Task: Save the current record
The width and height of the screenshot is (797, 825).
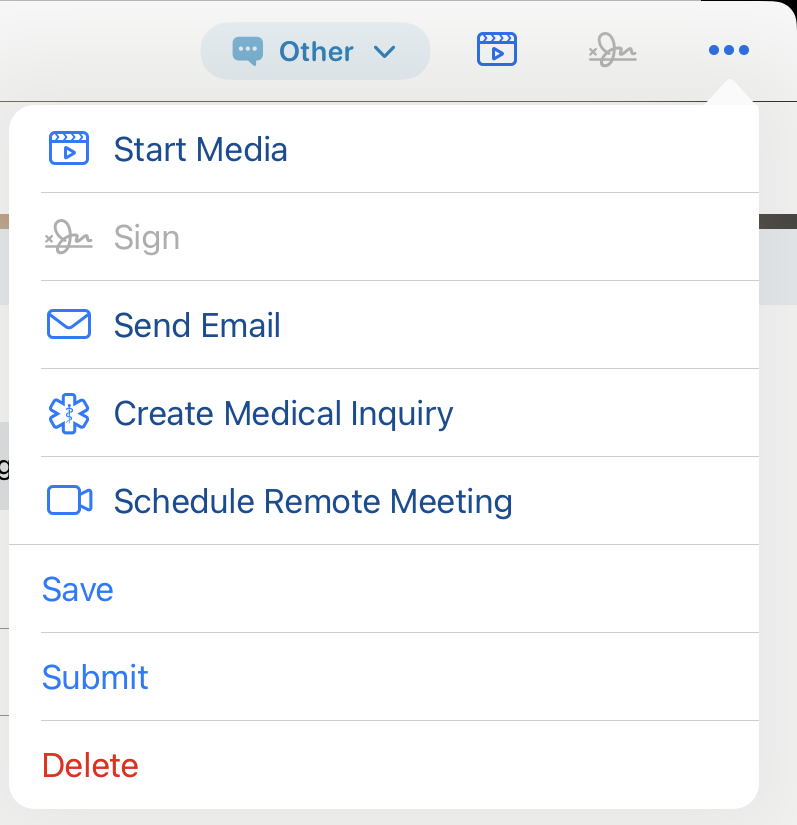Action: [78, 589]
